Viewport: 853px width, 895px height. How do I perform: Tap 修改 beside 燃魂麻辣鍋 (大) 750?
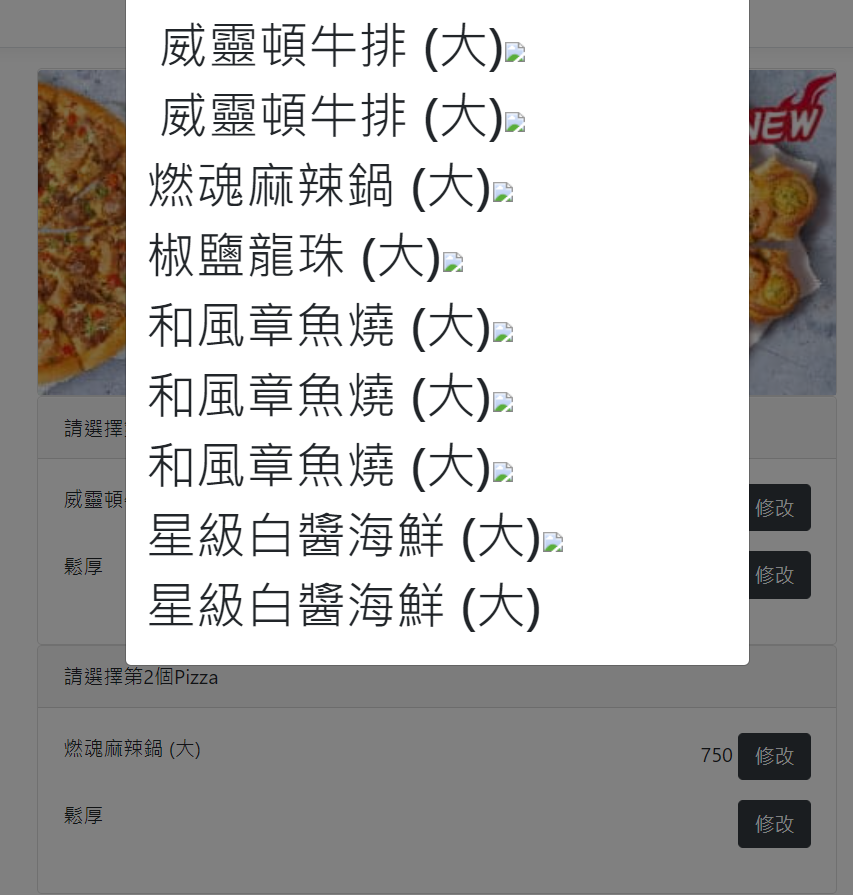pos(774,756)
